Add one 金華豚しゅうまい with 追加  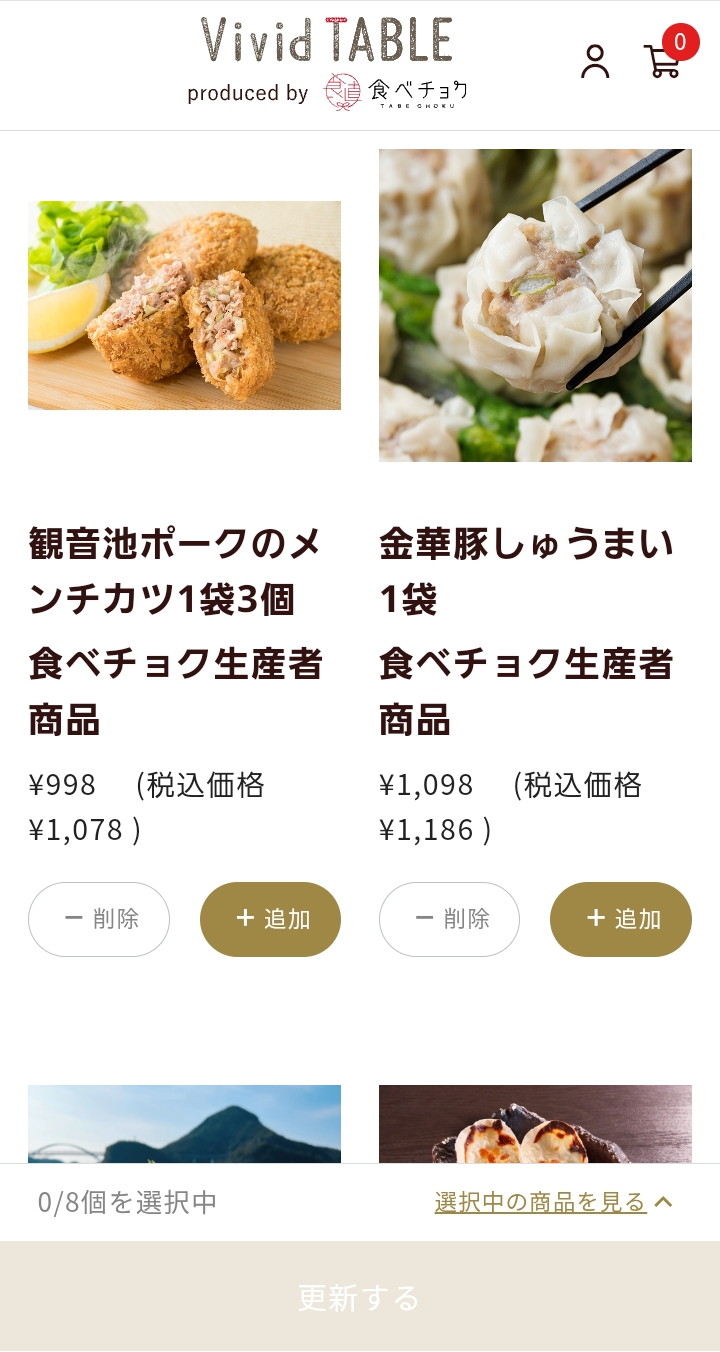pos(620,918)
